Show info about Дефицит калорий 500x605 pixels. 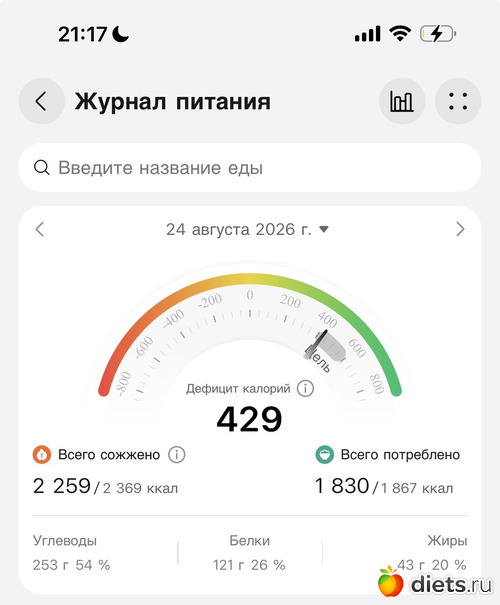pyautogui.click(x=305, y=388)
